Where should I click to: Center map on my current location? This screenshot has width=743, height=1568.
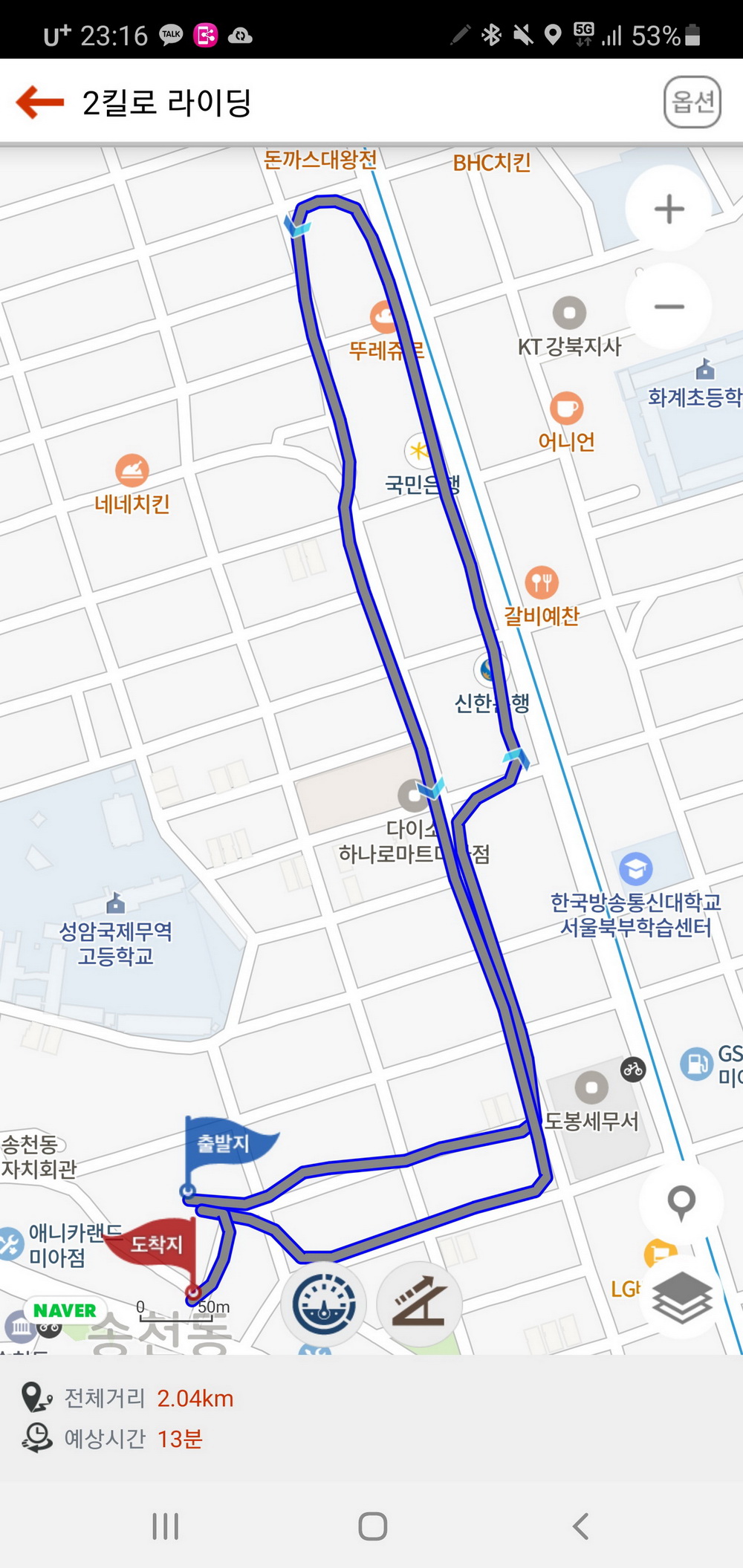[681, 1203]
